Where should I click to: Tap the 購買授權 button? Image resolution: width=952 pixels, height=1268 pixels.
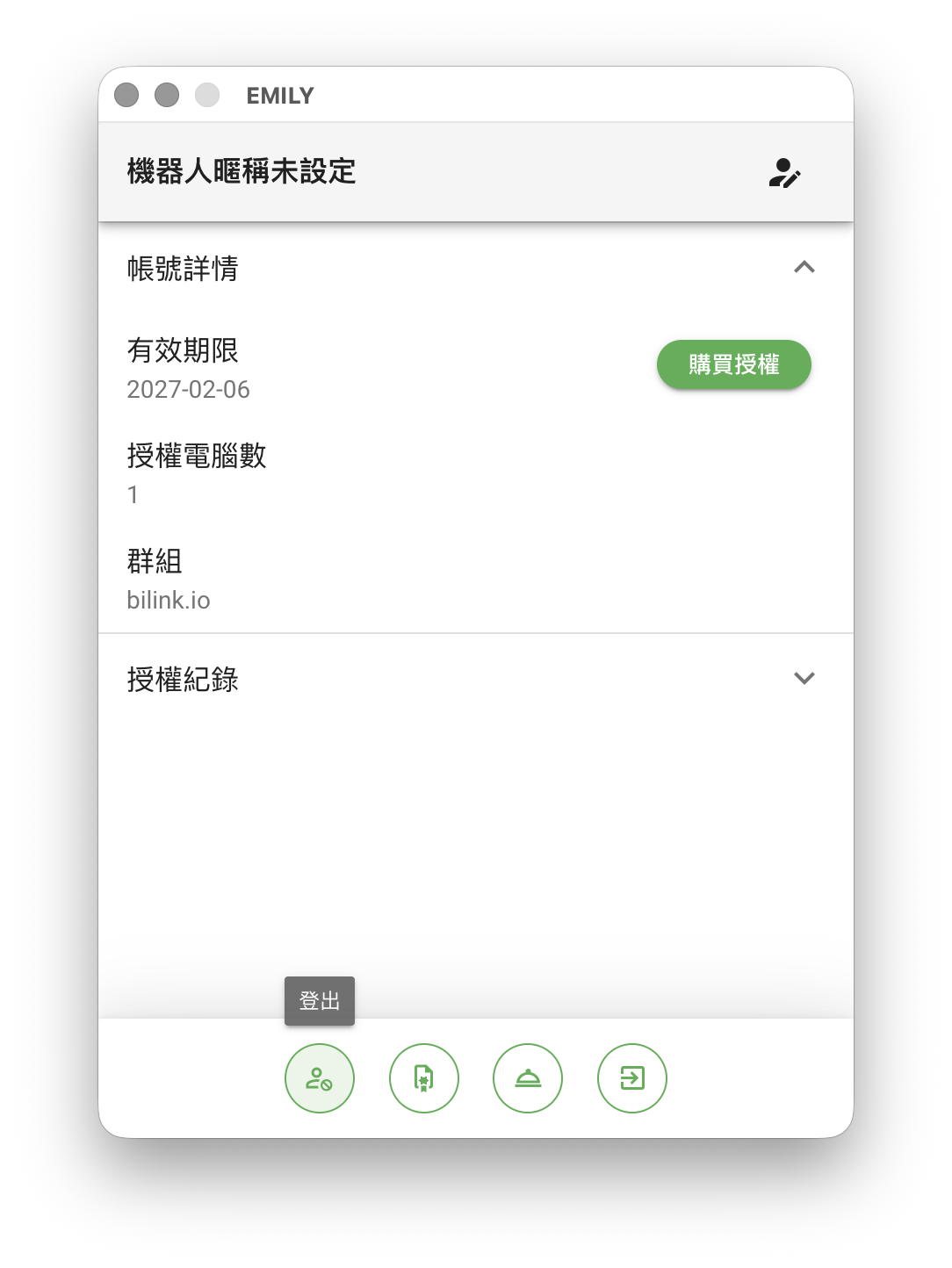coord(733,364)
